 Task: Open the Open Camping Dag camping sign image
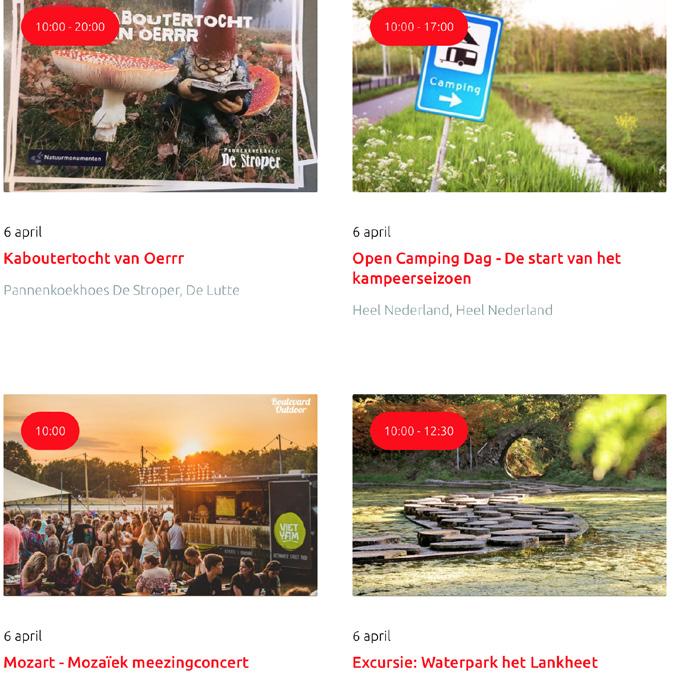point(509,96)
